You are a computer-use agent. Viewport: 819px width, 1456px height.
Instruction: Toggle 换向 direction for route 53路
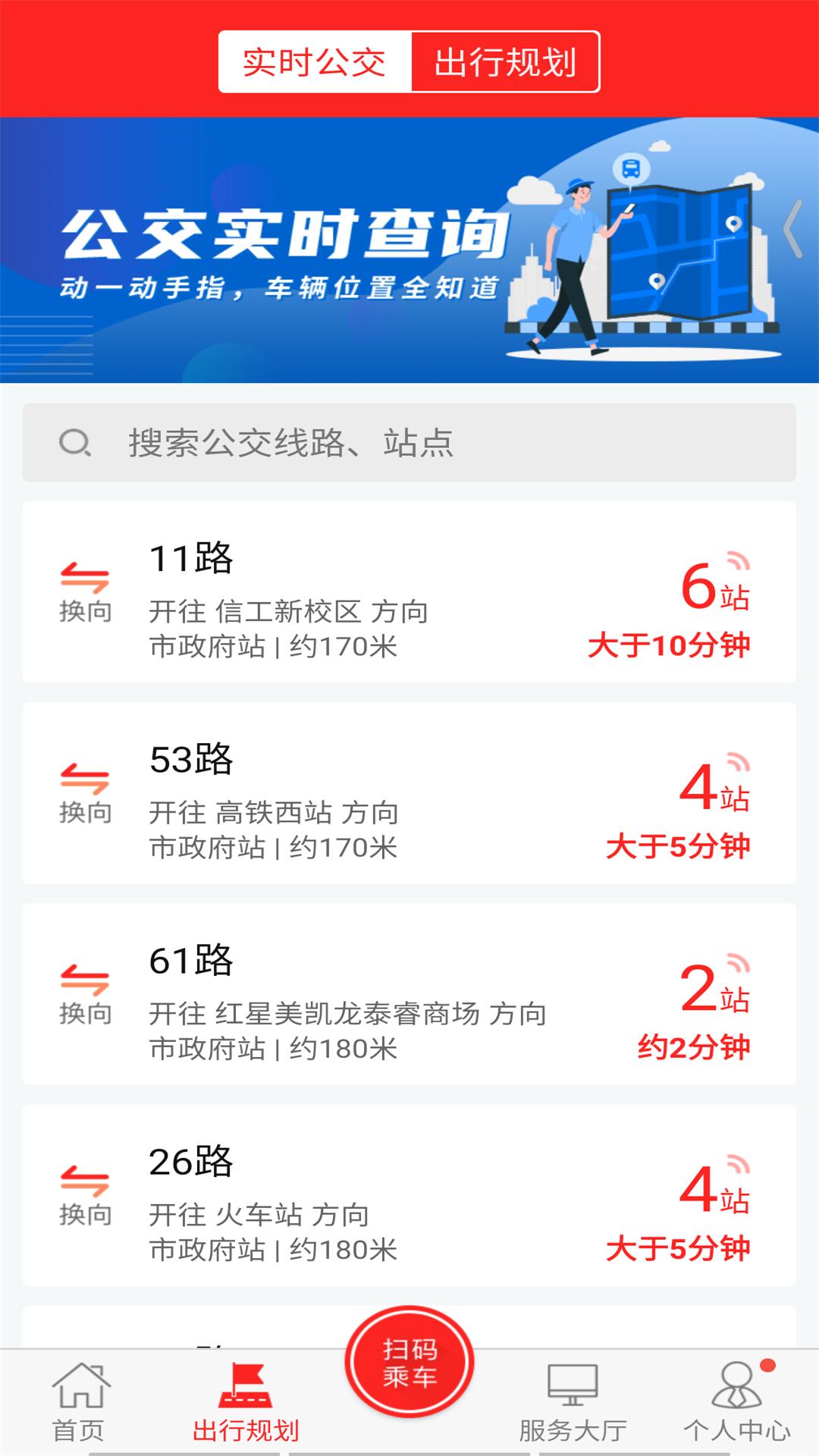(85, 789)
